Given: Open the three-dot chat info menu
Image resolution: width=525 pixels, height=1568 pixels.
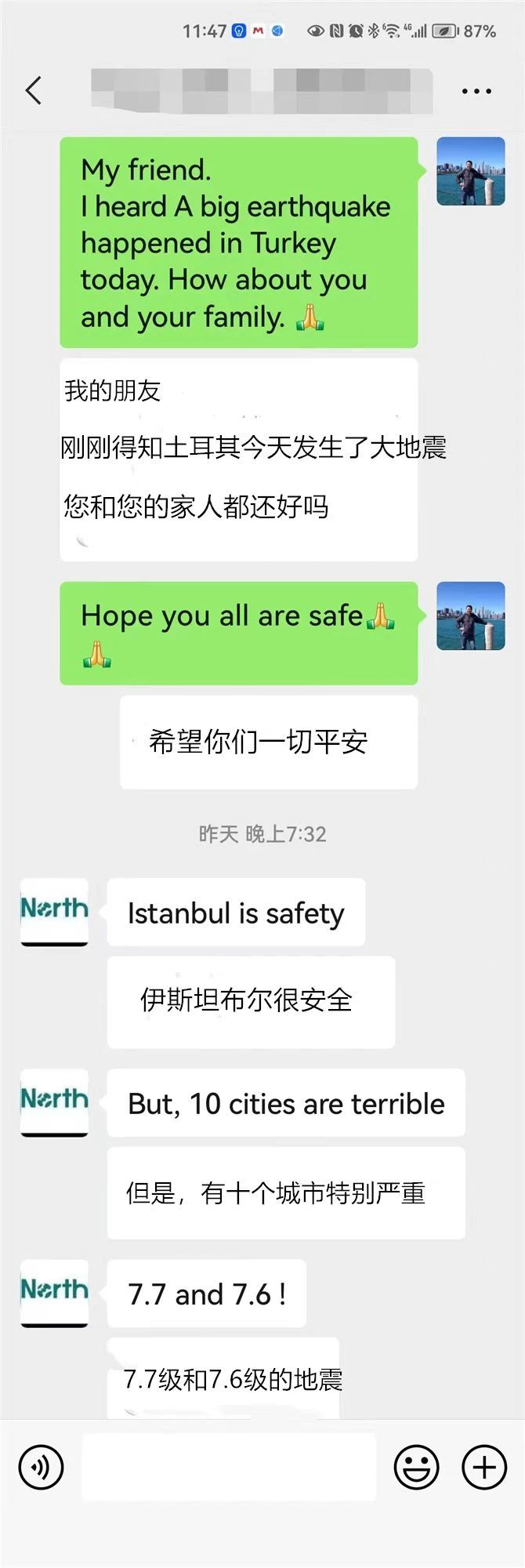Looking at the screenshot, I should coord(476,91).
